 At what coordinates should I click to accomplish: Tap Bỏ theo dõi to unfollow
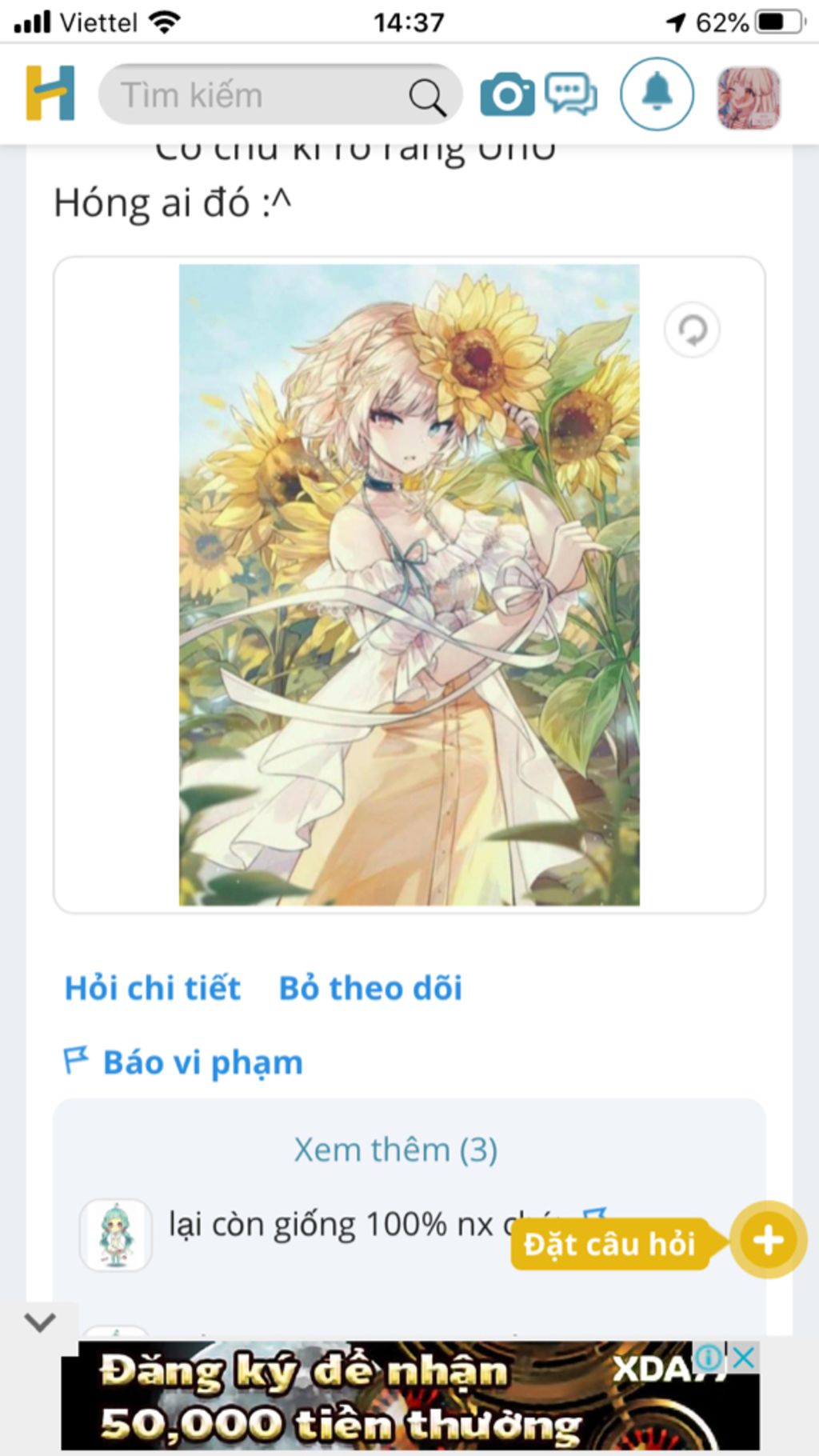pyautogui.click(x=370, y=988)
